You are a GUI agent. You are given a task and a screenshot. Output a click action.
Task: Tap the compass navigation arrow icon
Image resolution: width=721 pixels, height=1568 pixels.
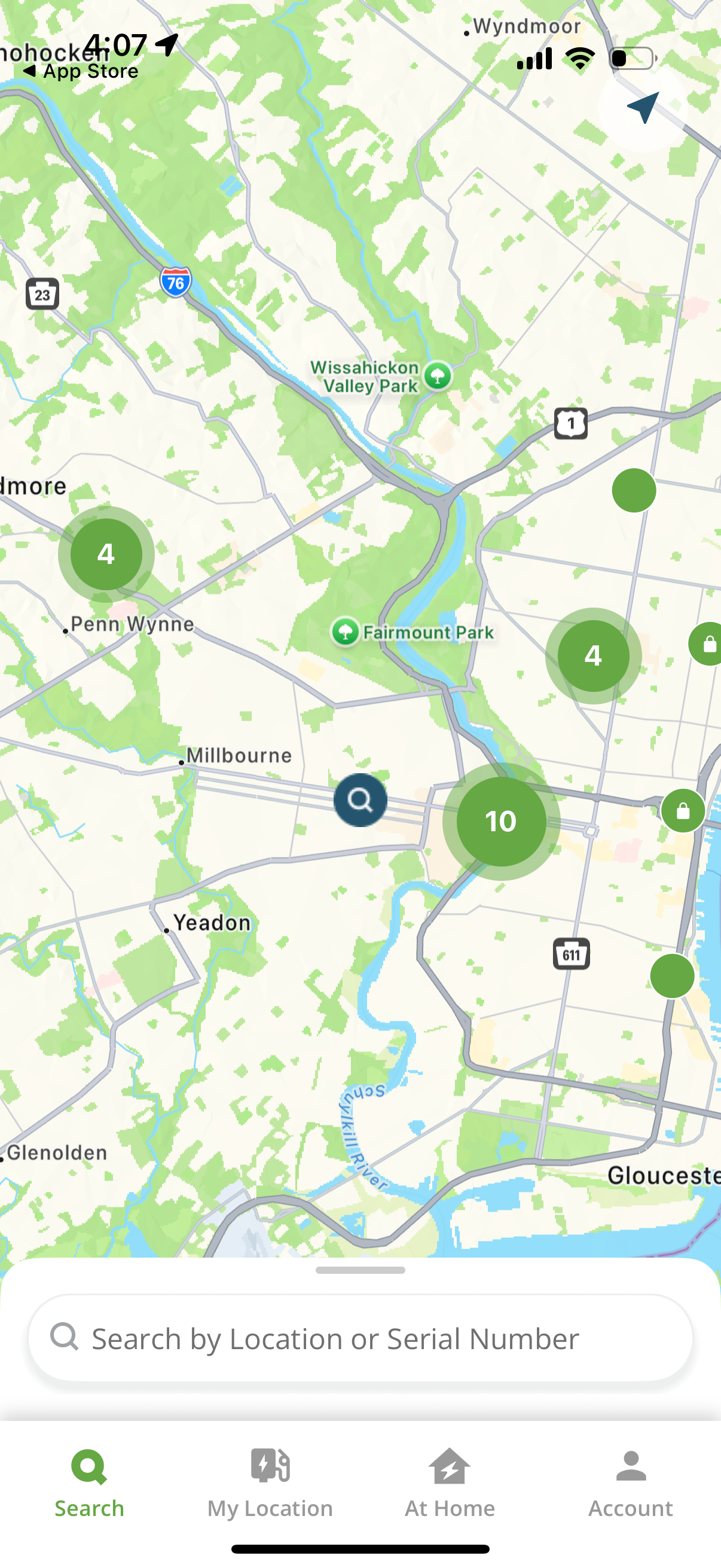click(x=642, y=108)
